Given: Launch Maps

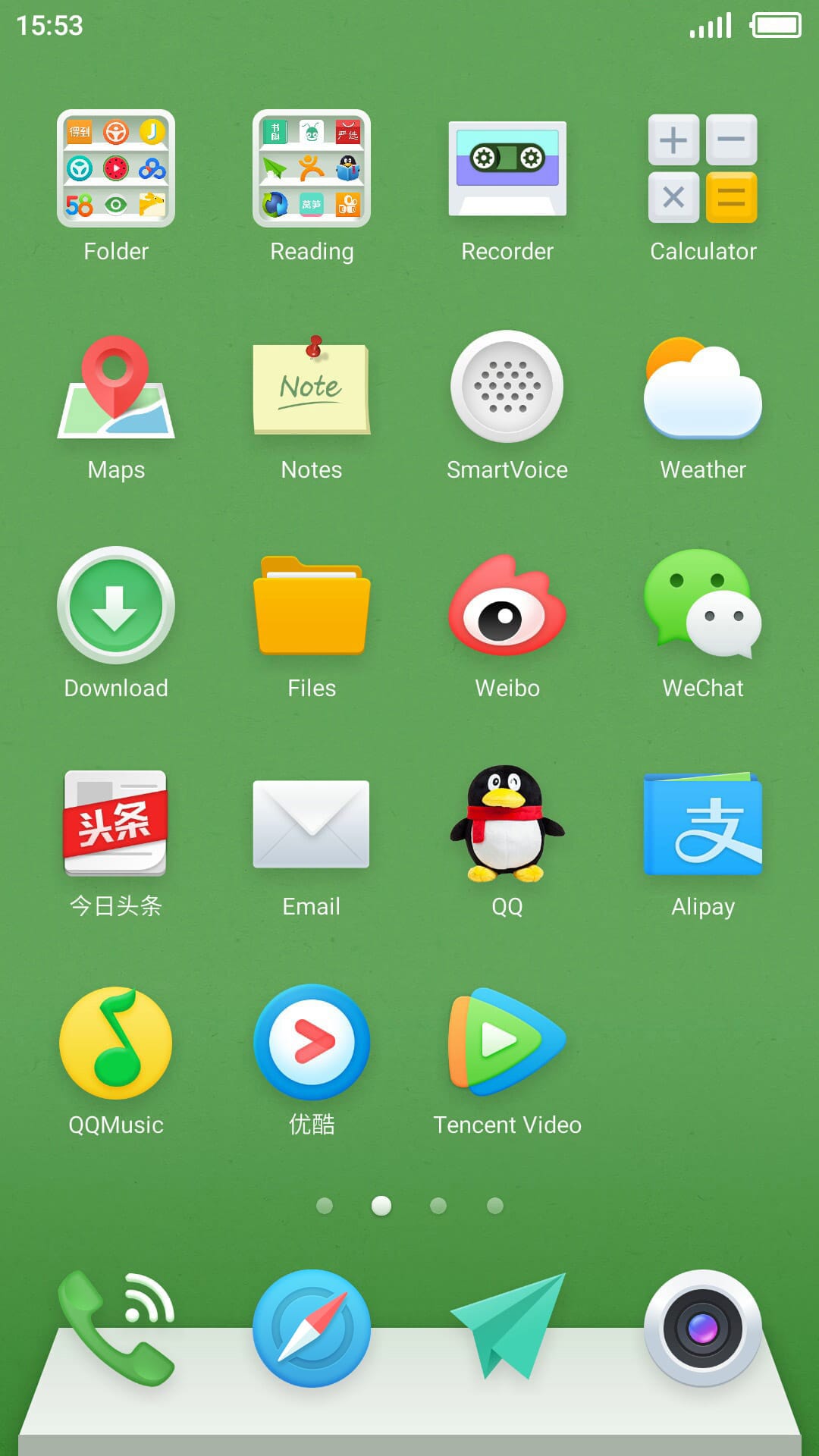Looking at the screenshot, I should tap(116, 387).
